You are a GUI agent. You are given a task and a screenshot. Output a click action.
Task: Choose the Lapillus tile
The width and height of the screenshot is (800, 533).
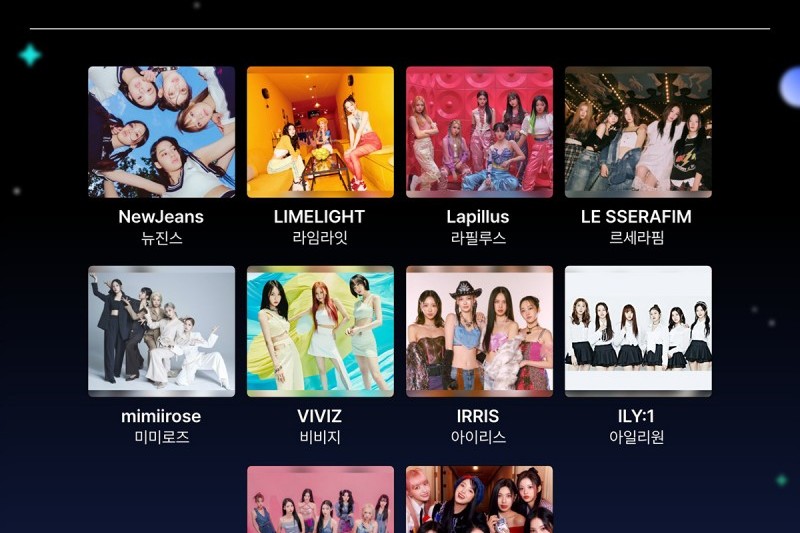pos(479,132)
